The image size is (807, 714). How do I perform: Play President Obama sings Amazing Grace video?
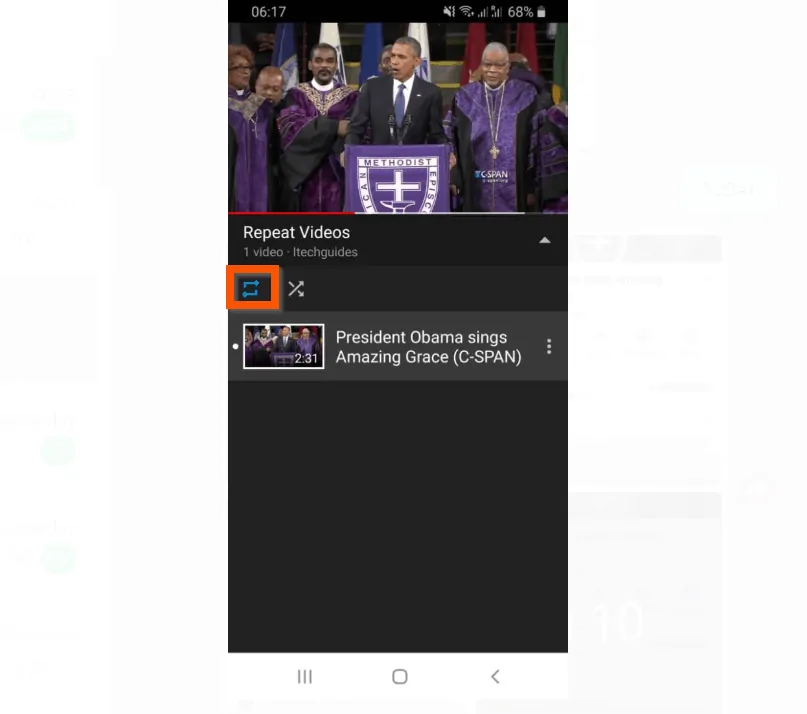tap(428, 347)
